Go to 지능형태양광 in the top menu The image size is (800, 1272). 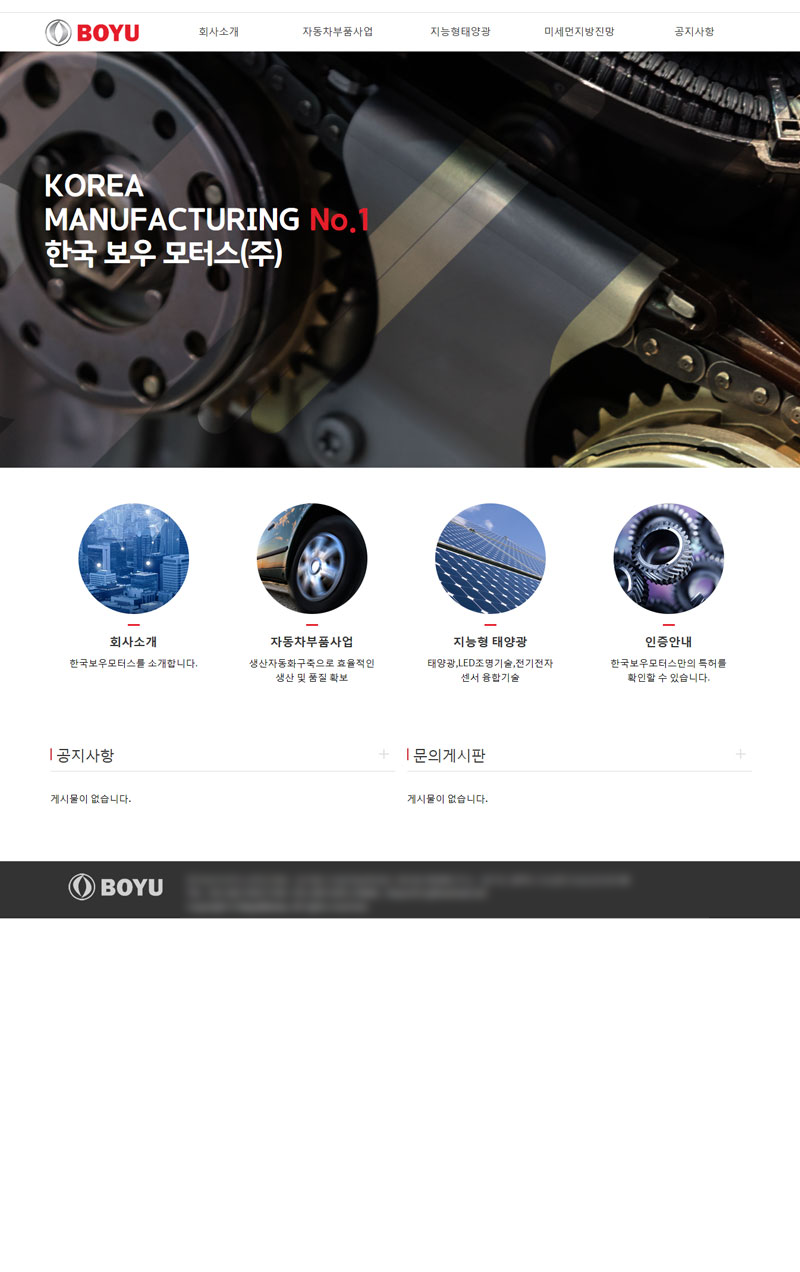(460, 32)
